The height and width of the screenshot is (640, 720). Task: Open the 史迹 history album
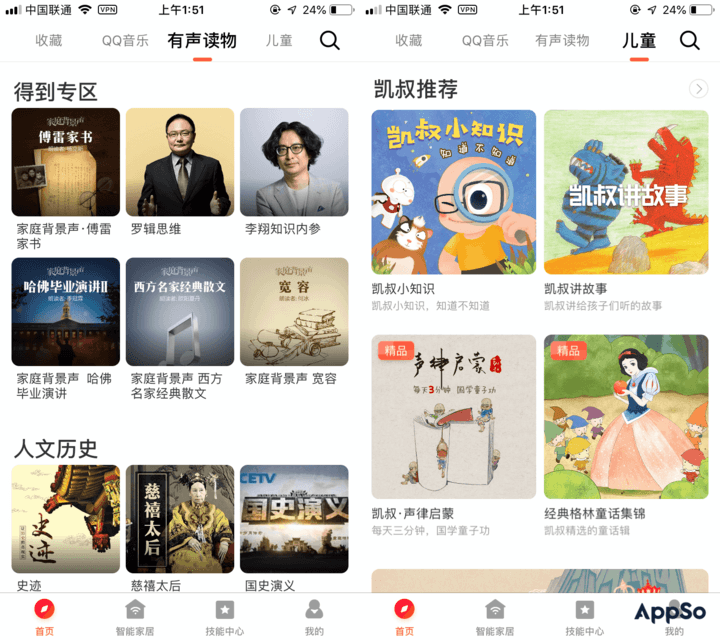click(x=66, y=518)
